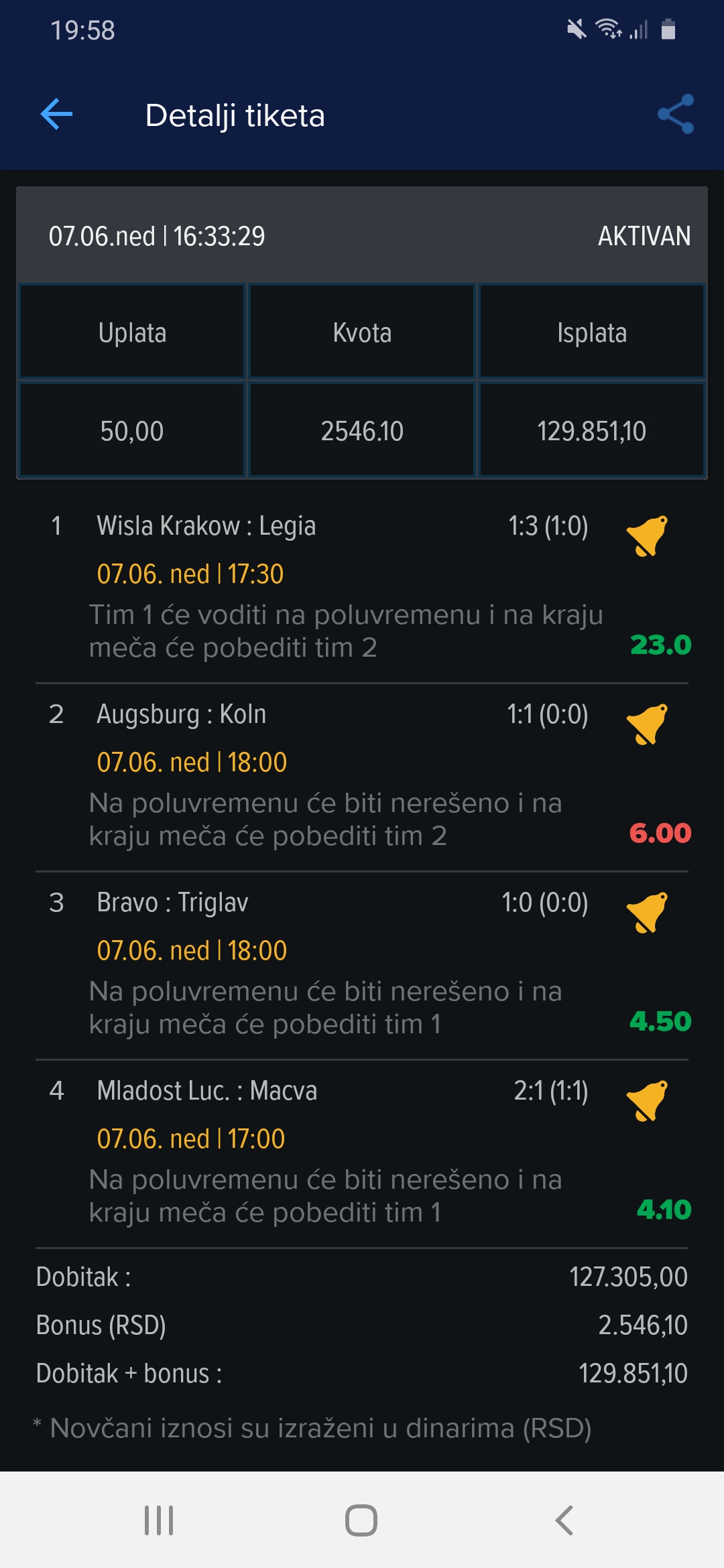Go back from Detalji tiketa

56,115
